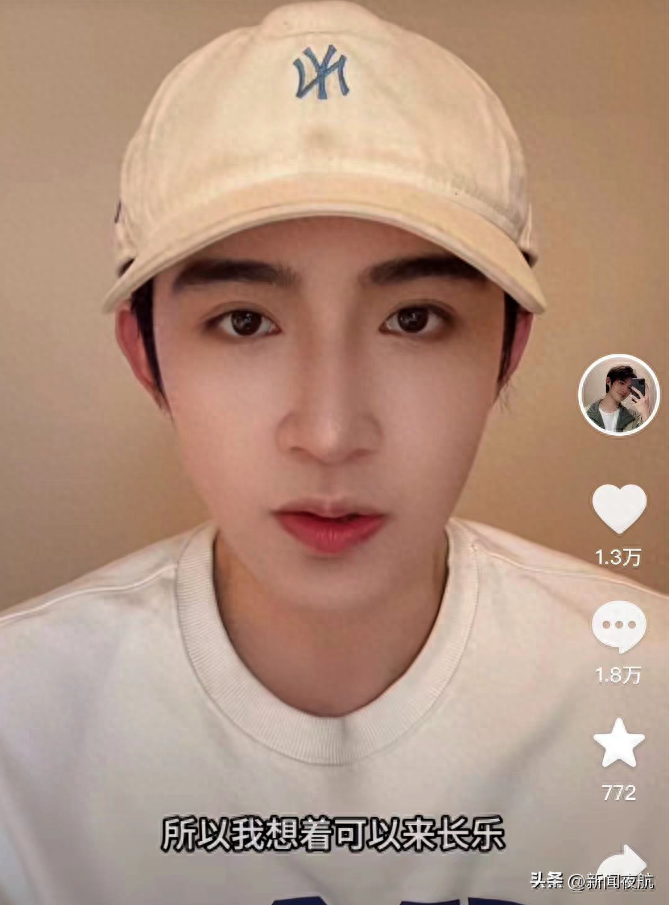Open the comments bubble

(619, 627)
